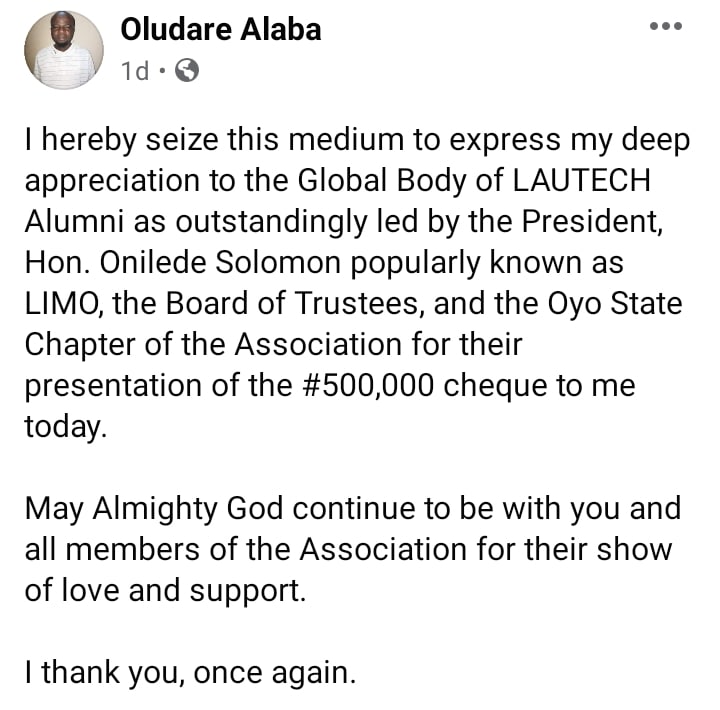The image size is (720, 710).
Task: Tap the name Oludare Alaba
Action: click(221, 30)
